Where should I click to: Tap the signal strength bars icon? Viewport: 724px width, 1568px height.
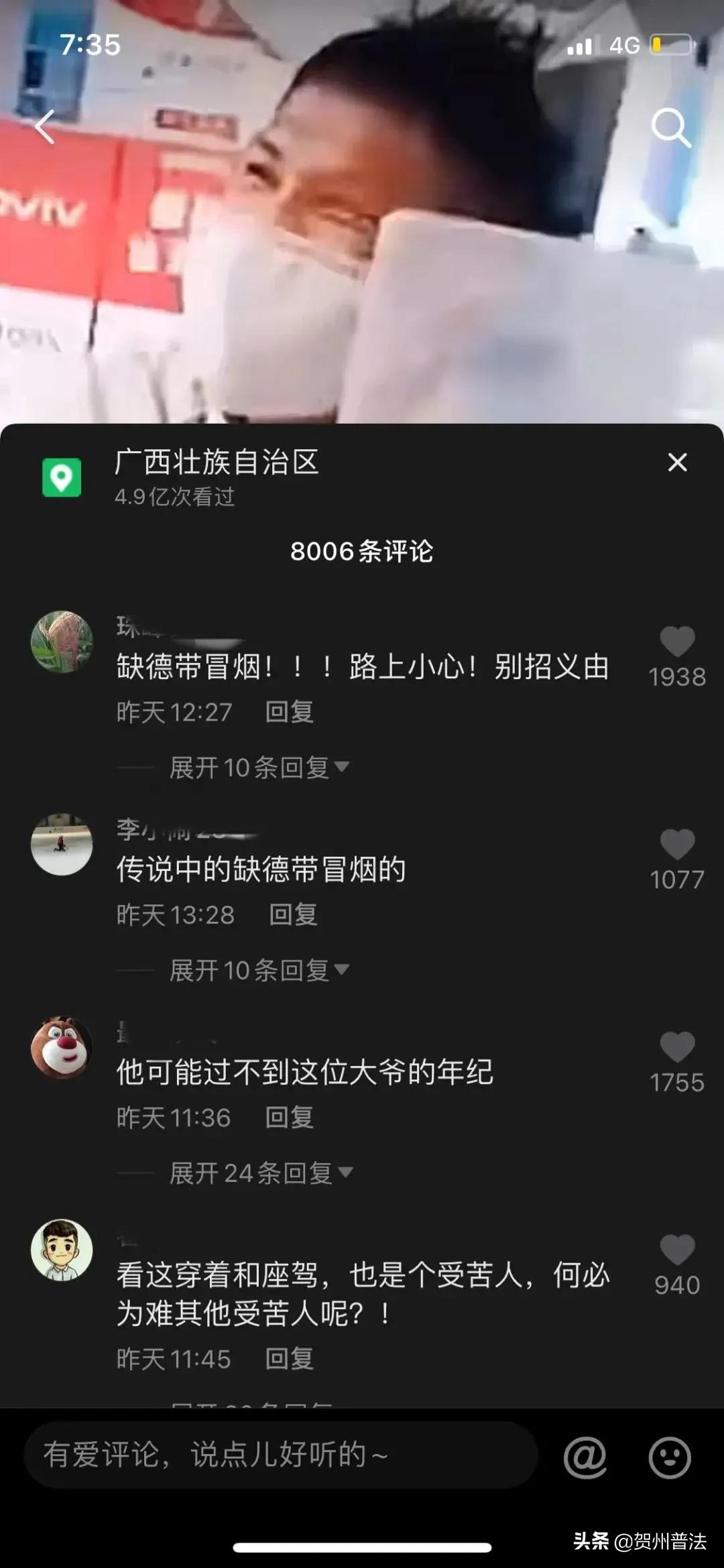[581, 44]
